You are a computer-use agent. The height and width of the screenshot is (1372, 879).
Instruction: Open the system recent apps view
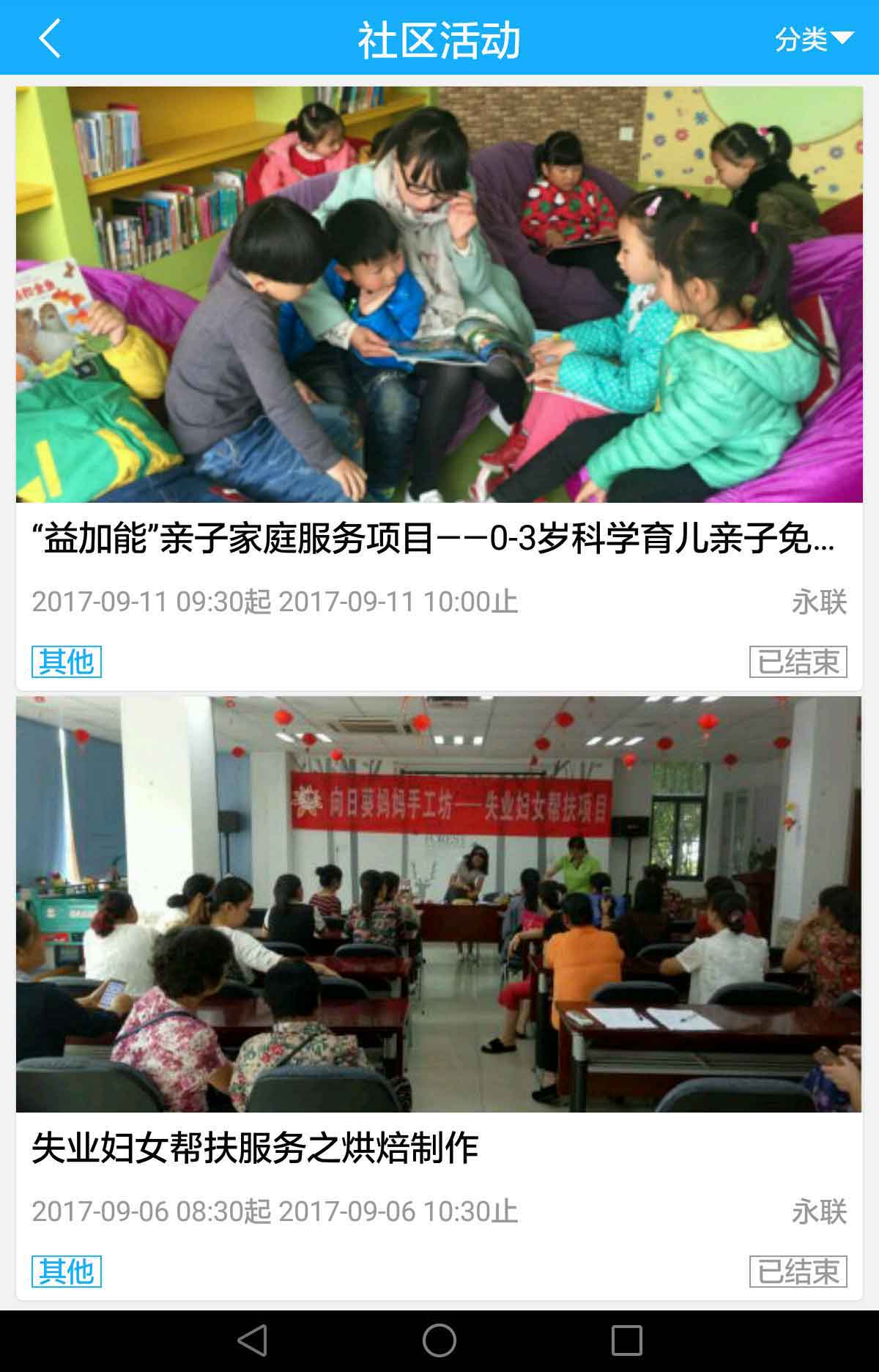[626, 1340]
